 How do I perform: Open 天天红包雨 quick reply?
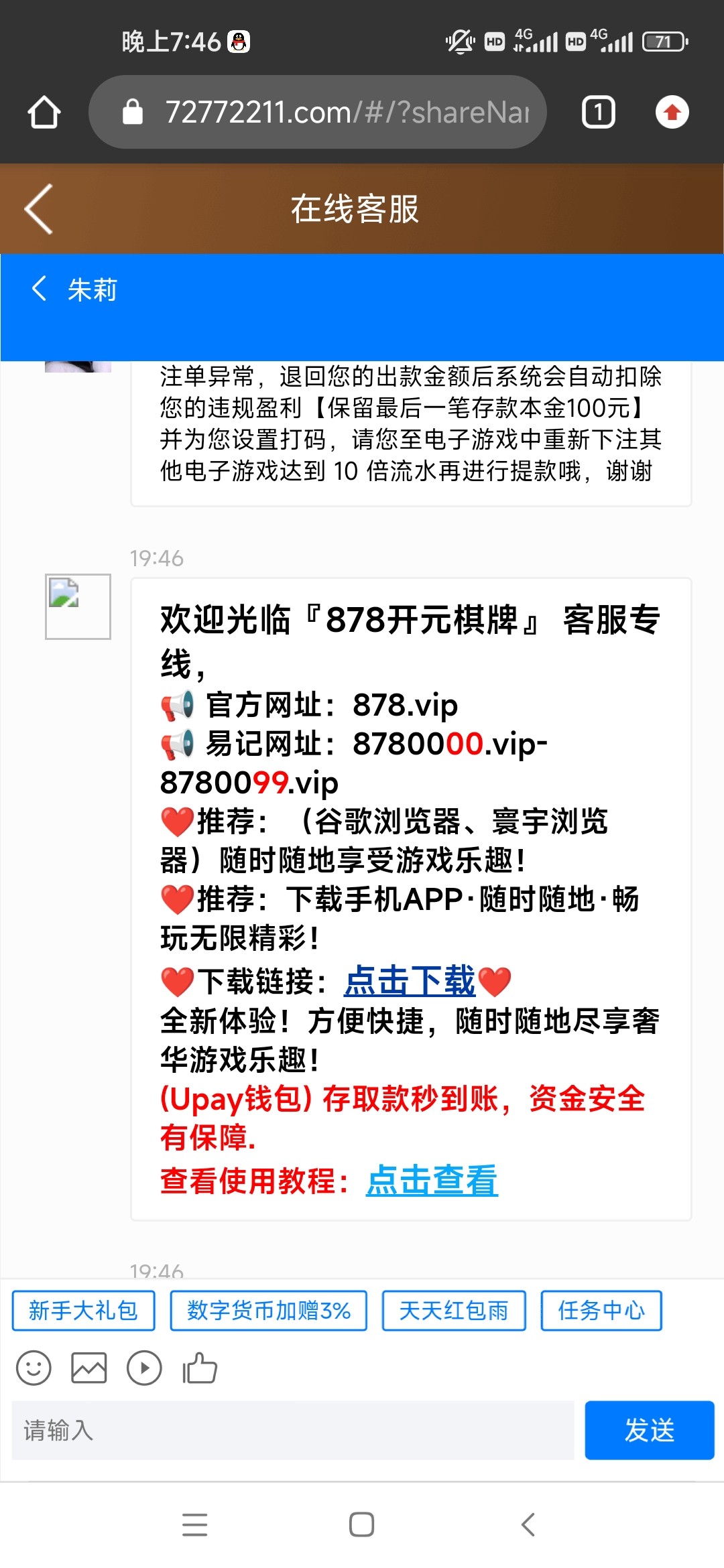(x=453, y=1311)
